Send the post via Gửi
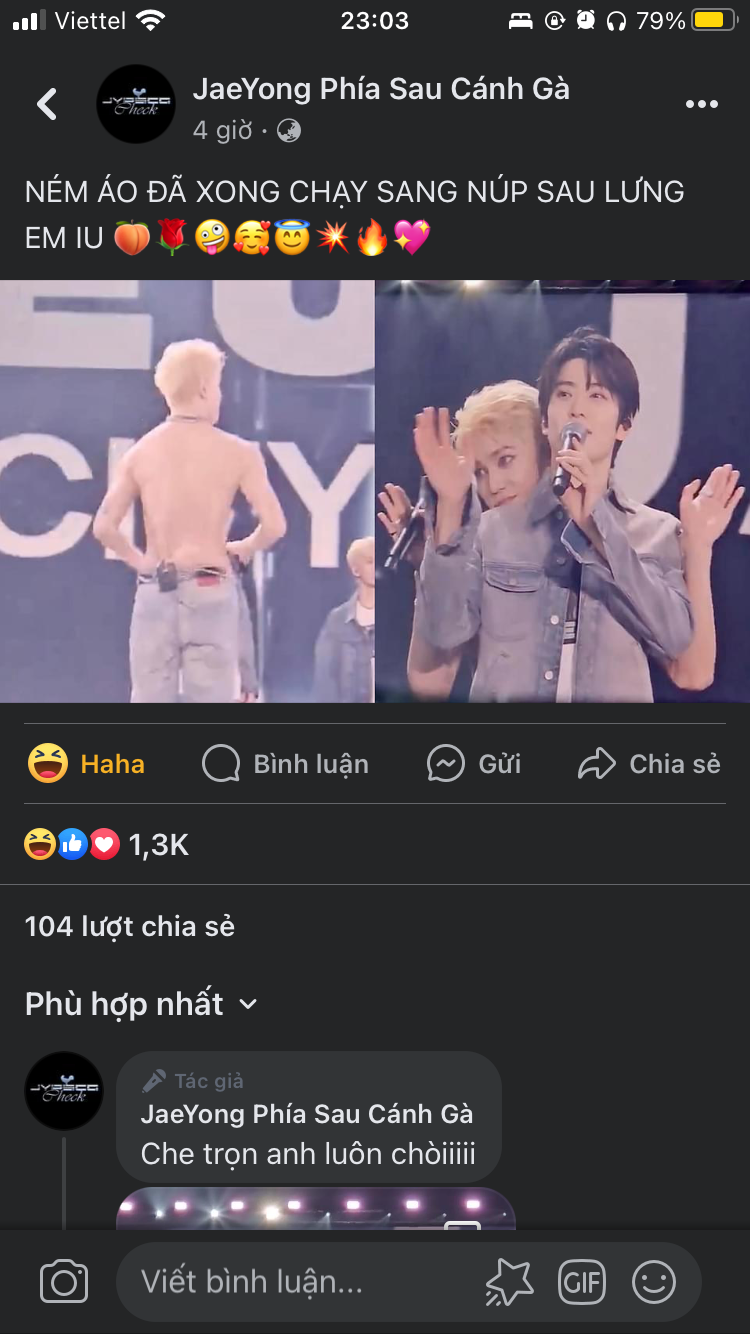 474,764
